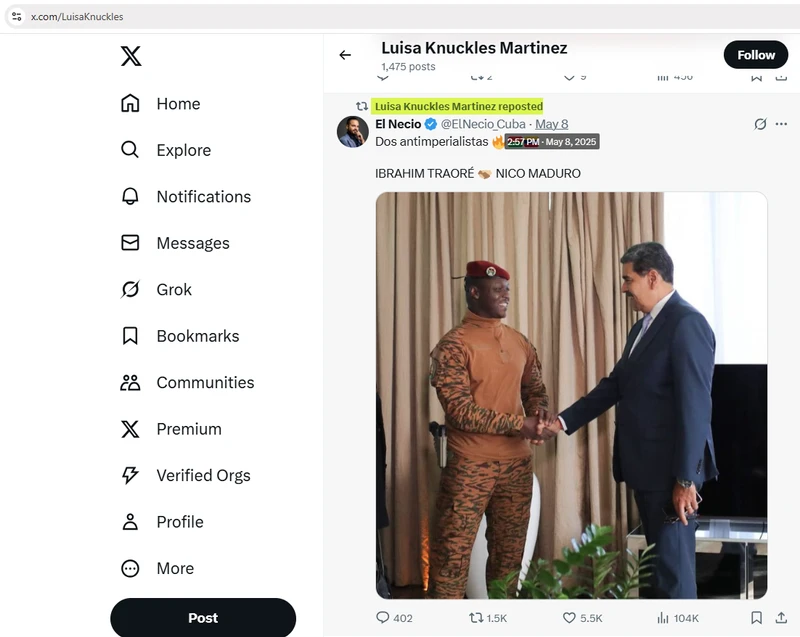Compose a new post with Post button
The image size is (800, 637).
[203, 618]
